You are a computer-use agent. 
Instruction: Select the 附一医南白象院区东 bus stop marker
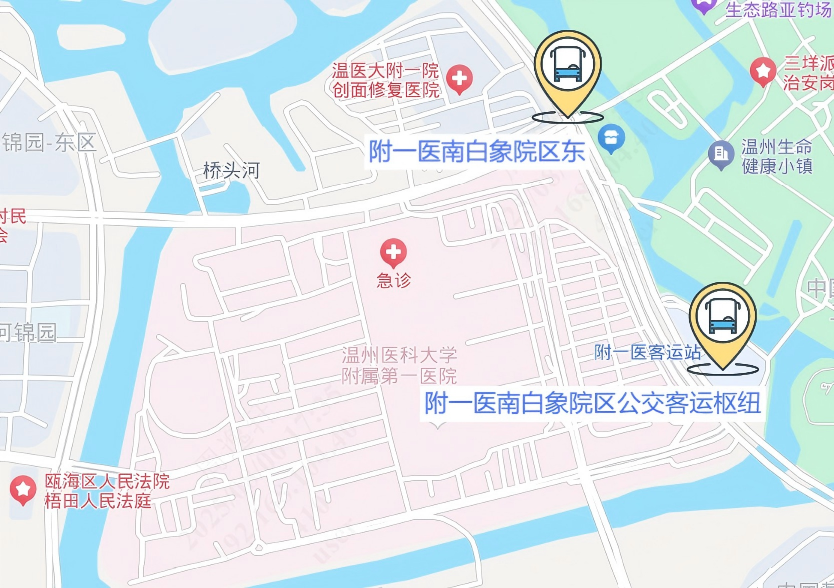point(568,68)
